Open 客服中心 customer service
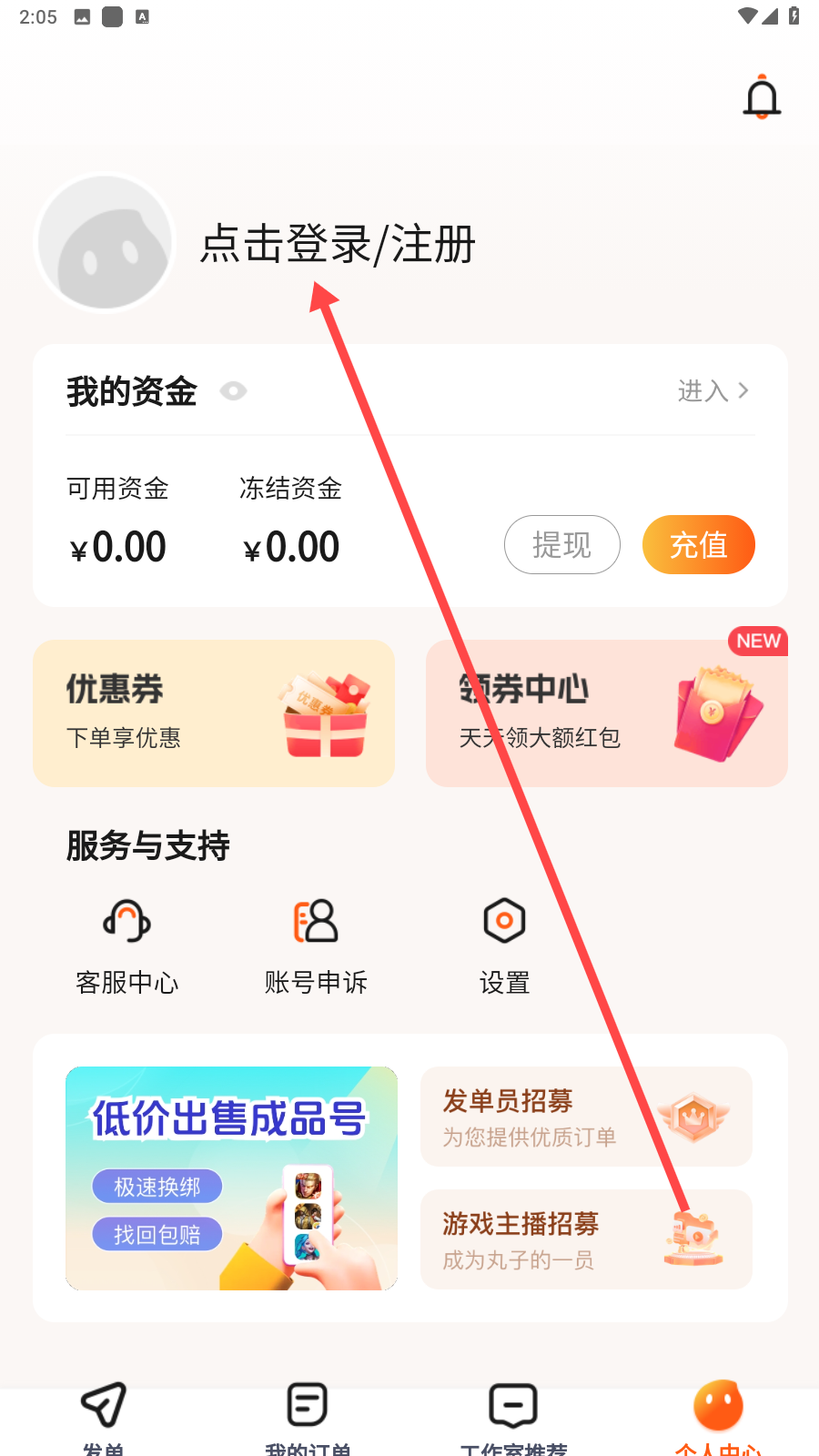Image resolution: width=819 pixels, height=1456 pixels. (x=127, y=946)
